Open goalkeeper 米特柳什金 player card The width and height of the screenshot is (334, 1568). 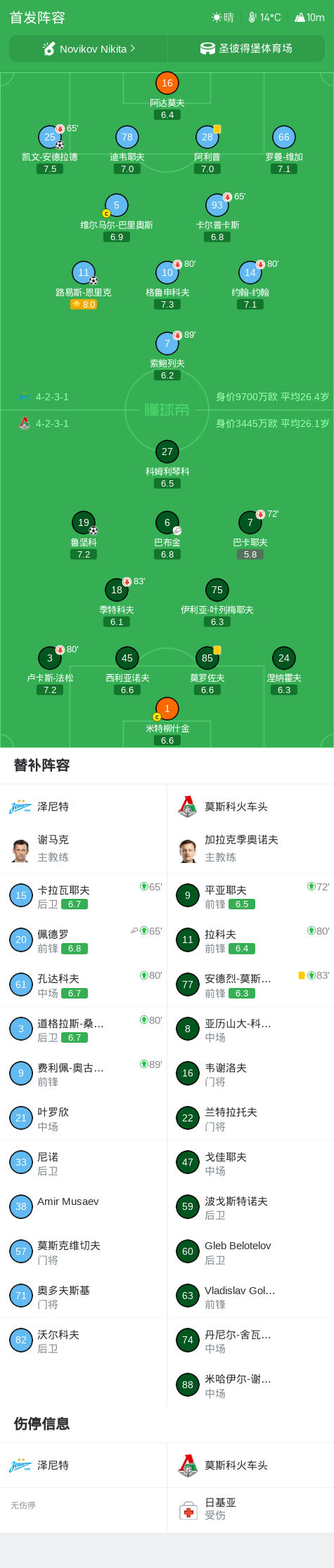click(x=167, y=720)
